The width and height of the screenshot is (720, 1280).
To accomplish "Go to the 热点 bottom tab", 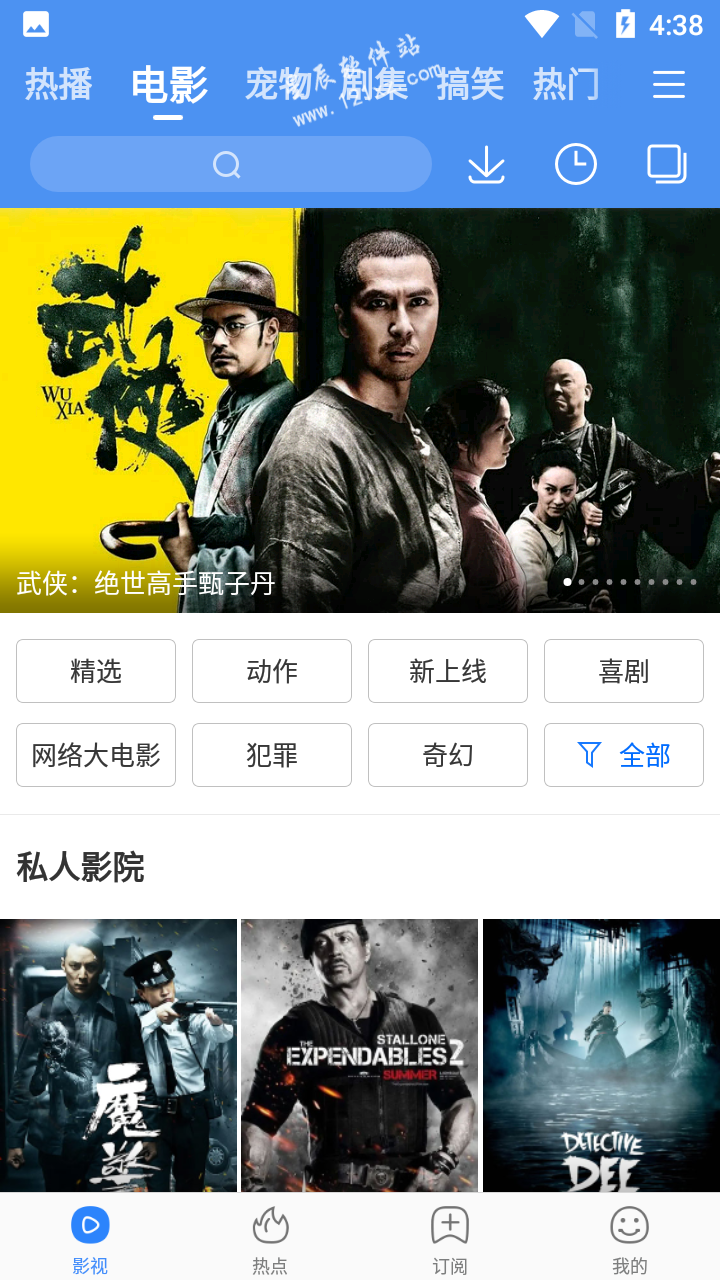I will point(270,1238).
